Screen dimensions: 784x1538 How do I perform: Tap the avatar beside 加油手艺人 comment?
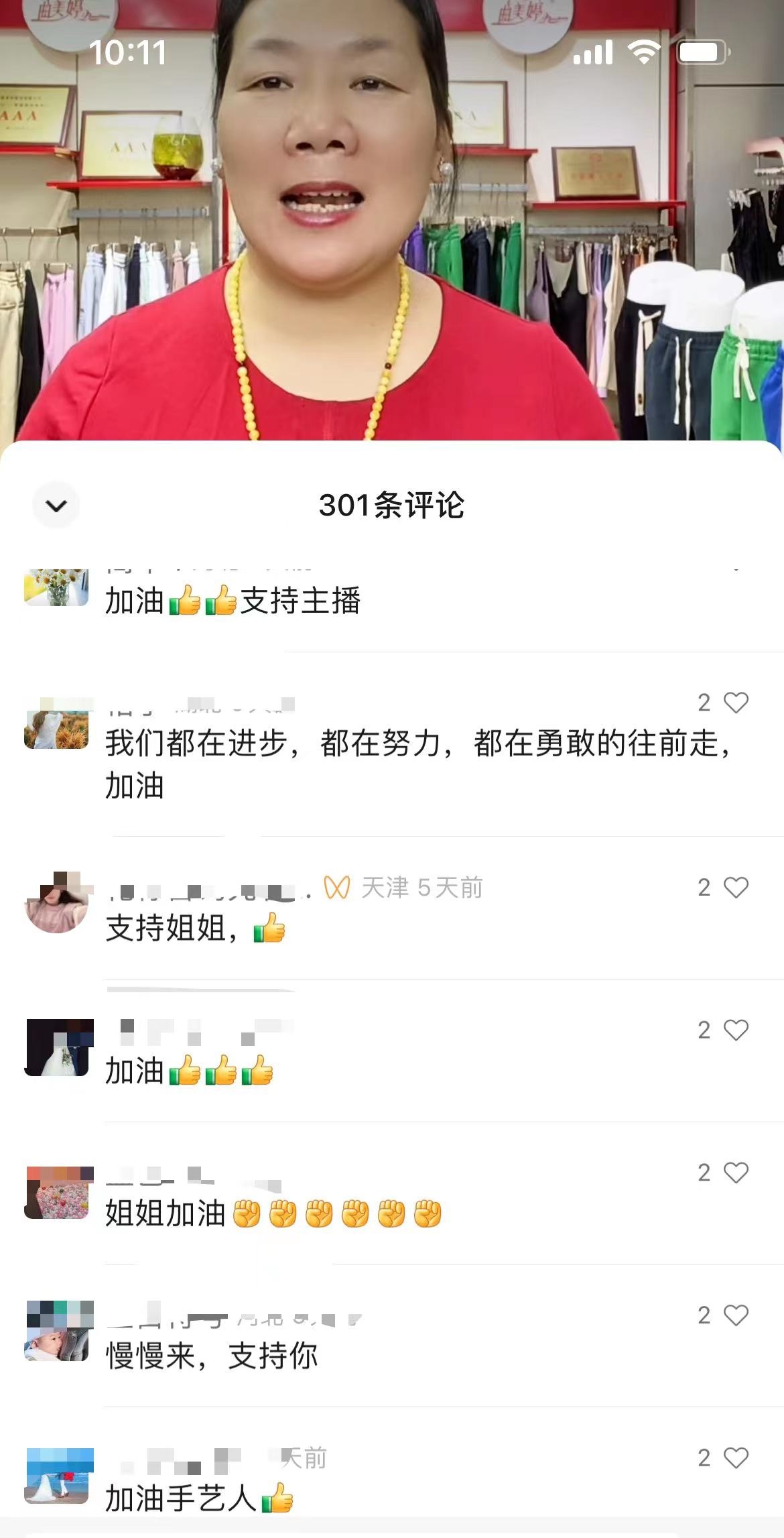tap(57, 1475)
